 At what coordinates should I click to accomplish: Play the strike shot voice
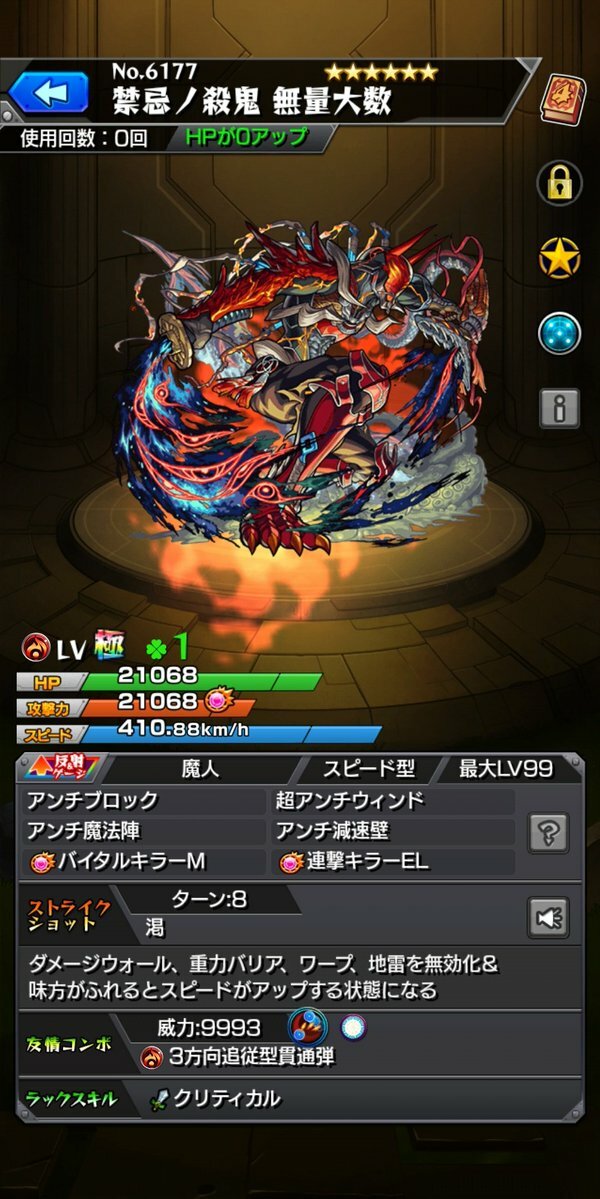549,915
